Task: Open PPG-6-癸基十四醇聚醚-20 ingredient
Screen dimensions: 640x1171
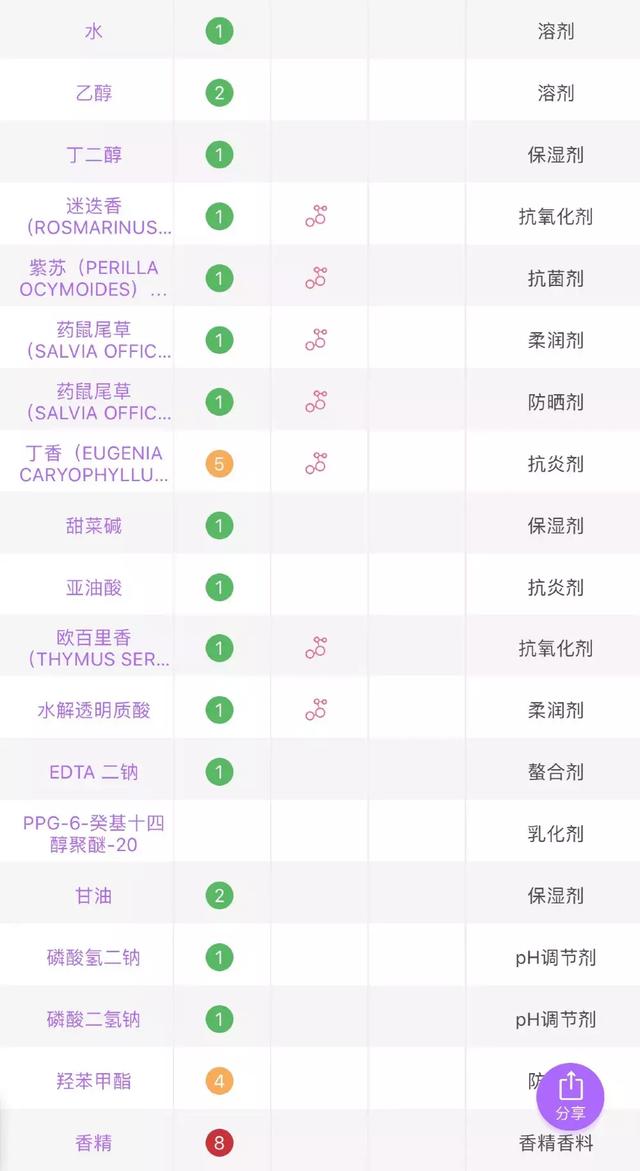Action: click(x=94, y=834)
